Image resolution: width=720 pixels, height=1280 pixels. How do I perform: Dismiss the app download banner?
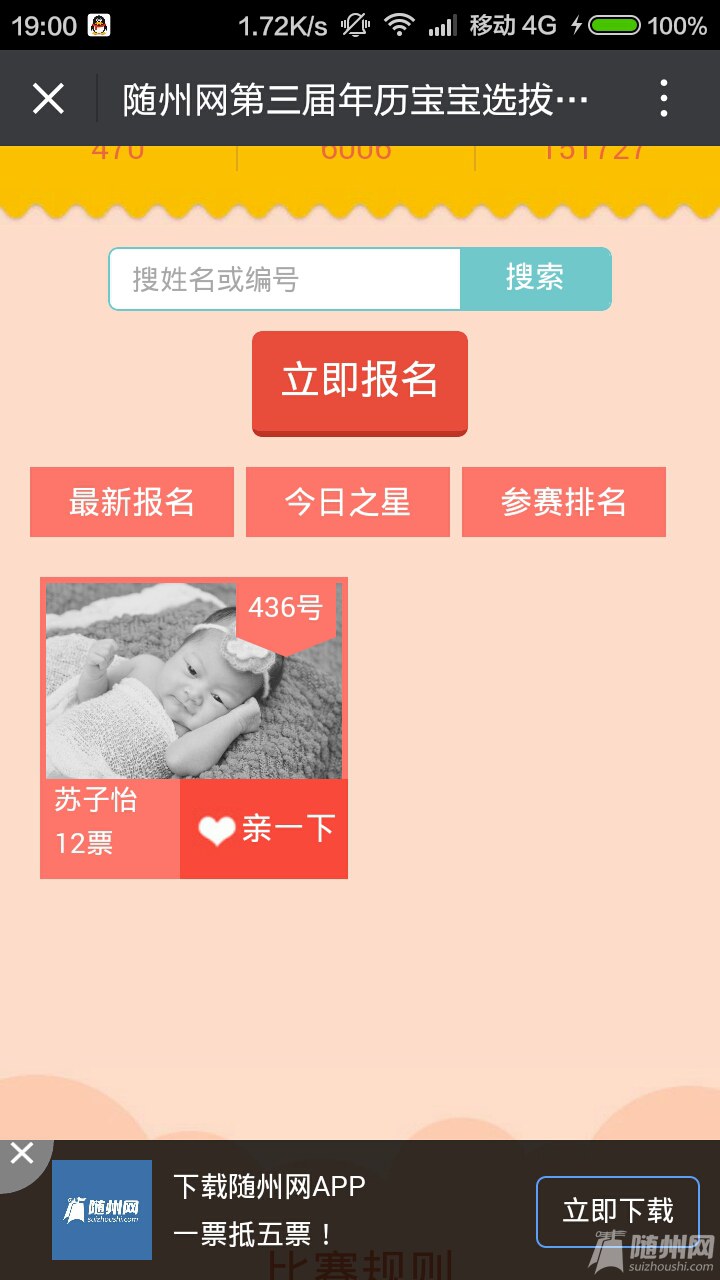coord(21,1155)
